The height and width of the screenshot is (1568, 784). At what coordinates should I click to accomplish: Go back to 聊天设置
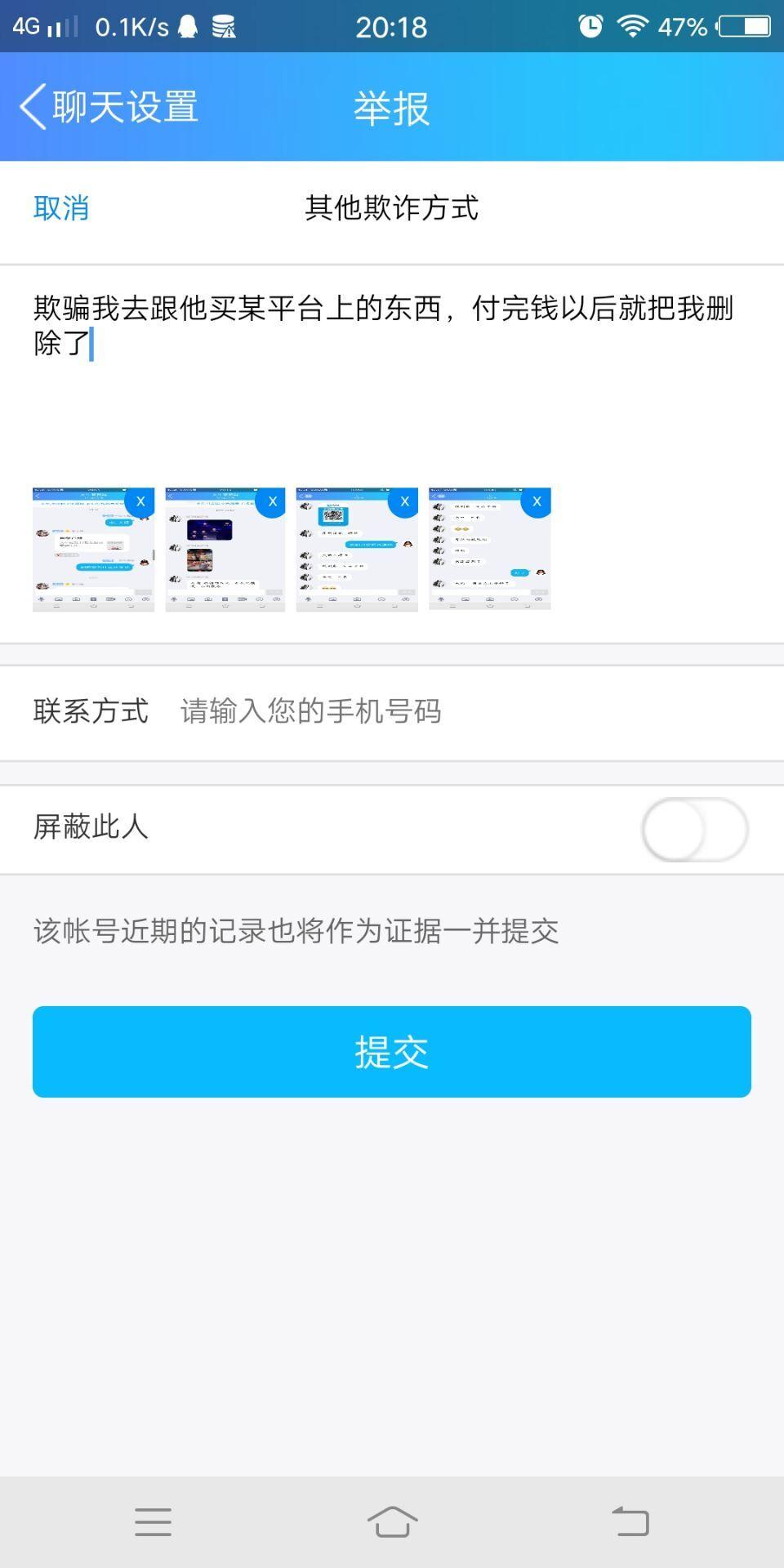(109, 107)
